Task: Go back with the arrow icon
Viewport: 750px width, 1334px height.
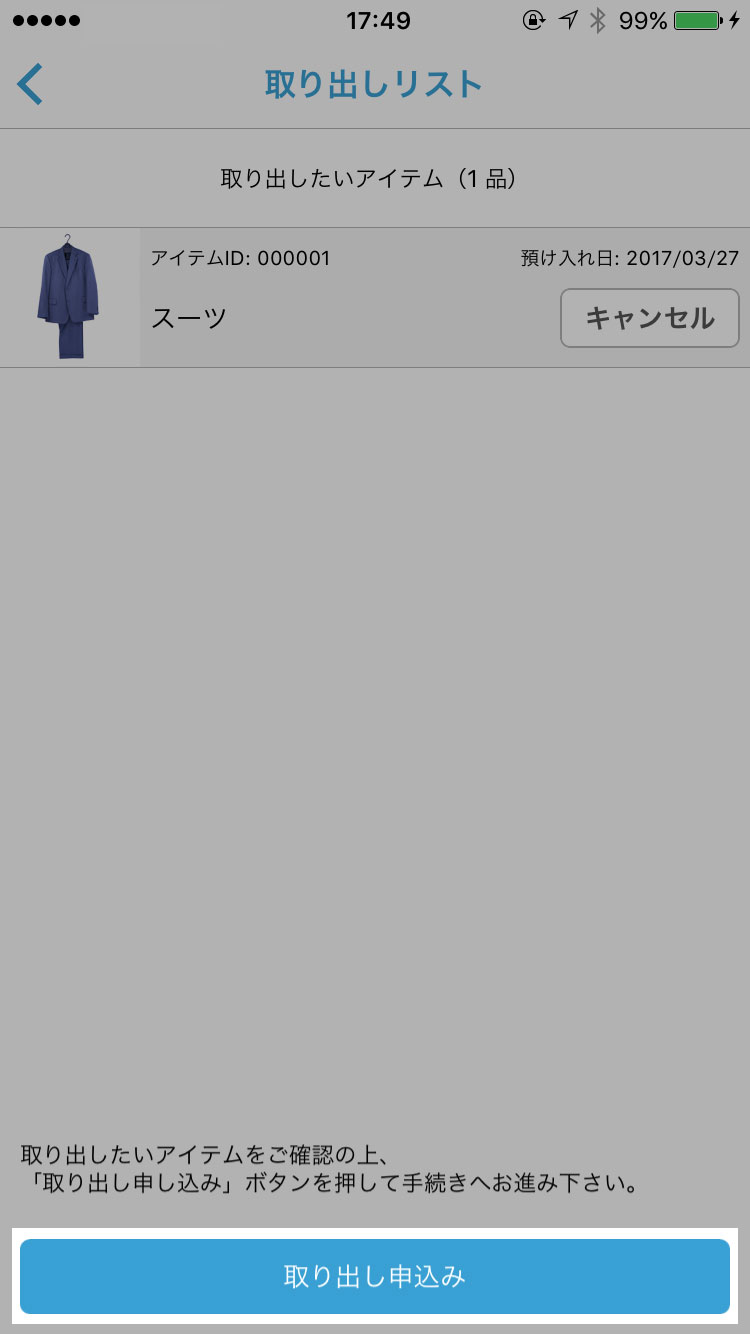Action: tap(30, 85)
